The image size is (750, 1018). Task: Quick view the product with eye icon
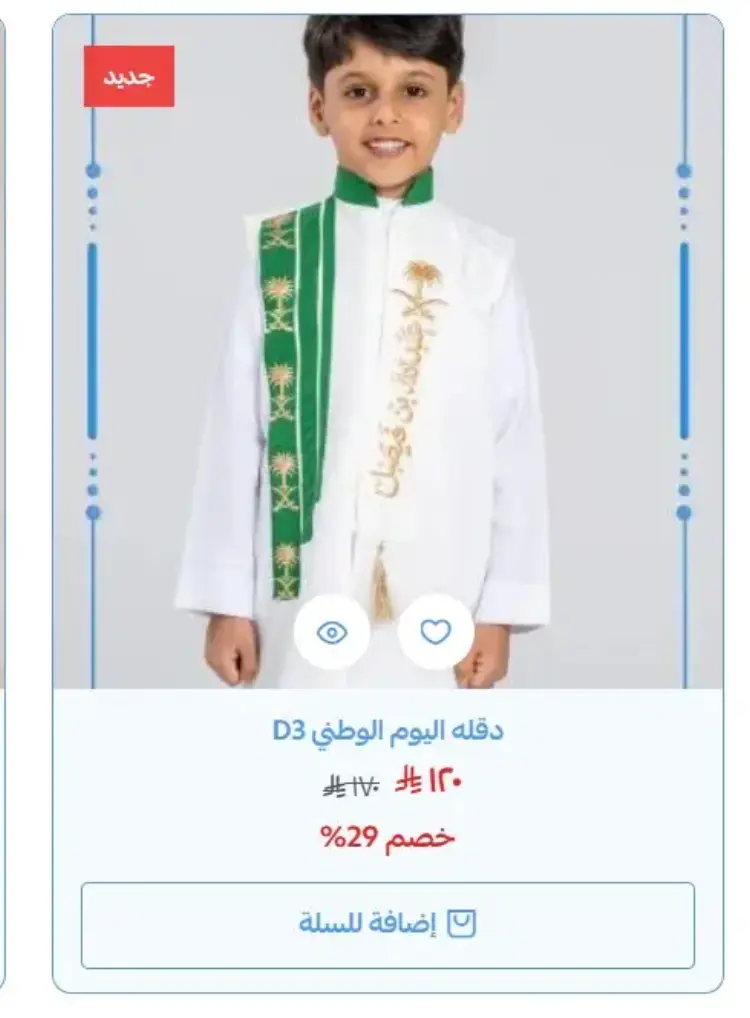331,631
